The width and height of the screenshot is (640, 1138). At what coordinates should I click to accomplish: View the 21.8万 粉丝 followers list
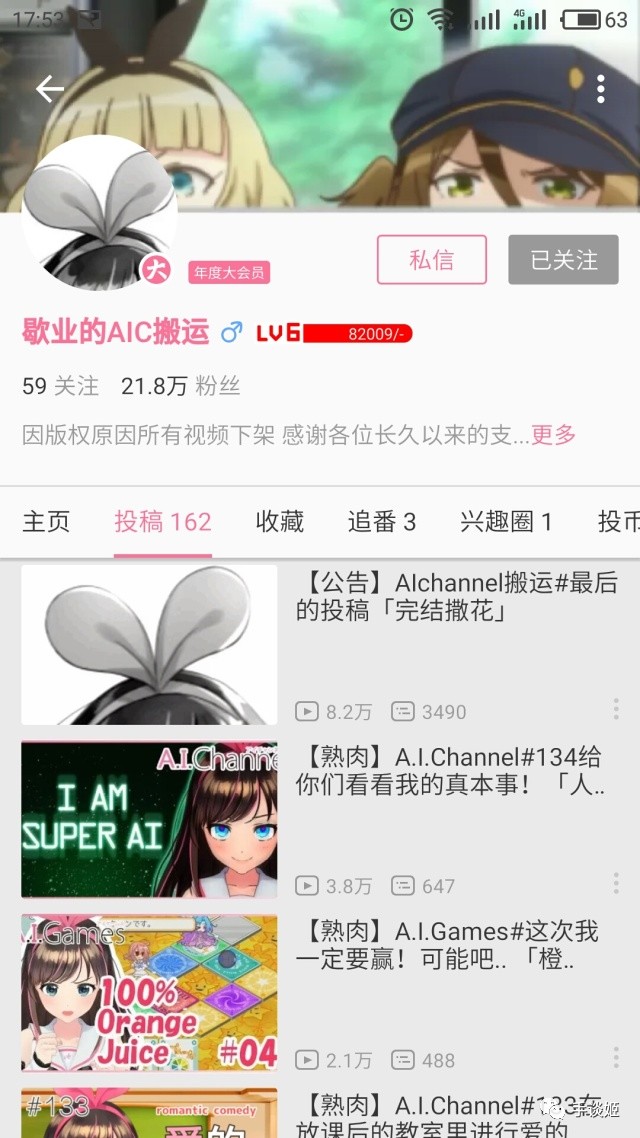[180, 386]
